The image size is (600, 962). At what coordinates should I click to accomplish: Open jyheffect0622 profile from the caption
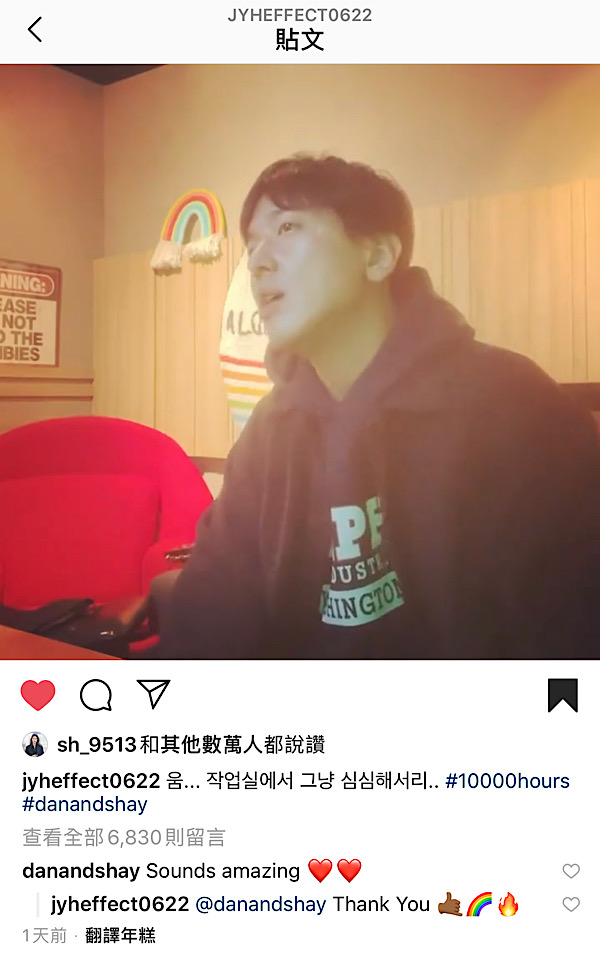click(x=91, y=781)
